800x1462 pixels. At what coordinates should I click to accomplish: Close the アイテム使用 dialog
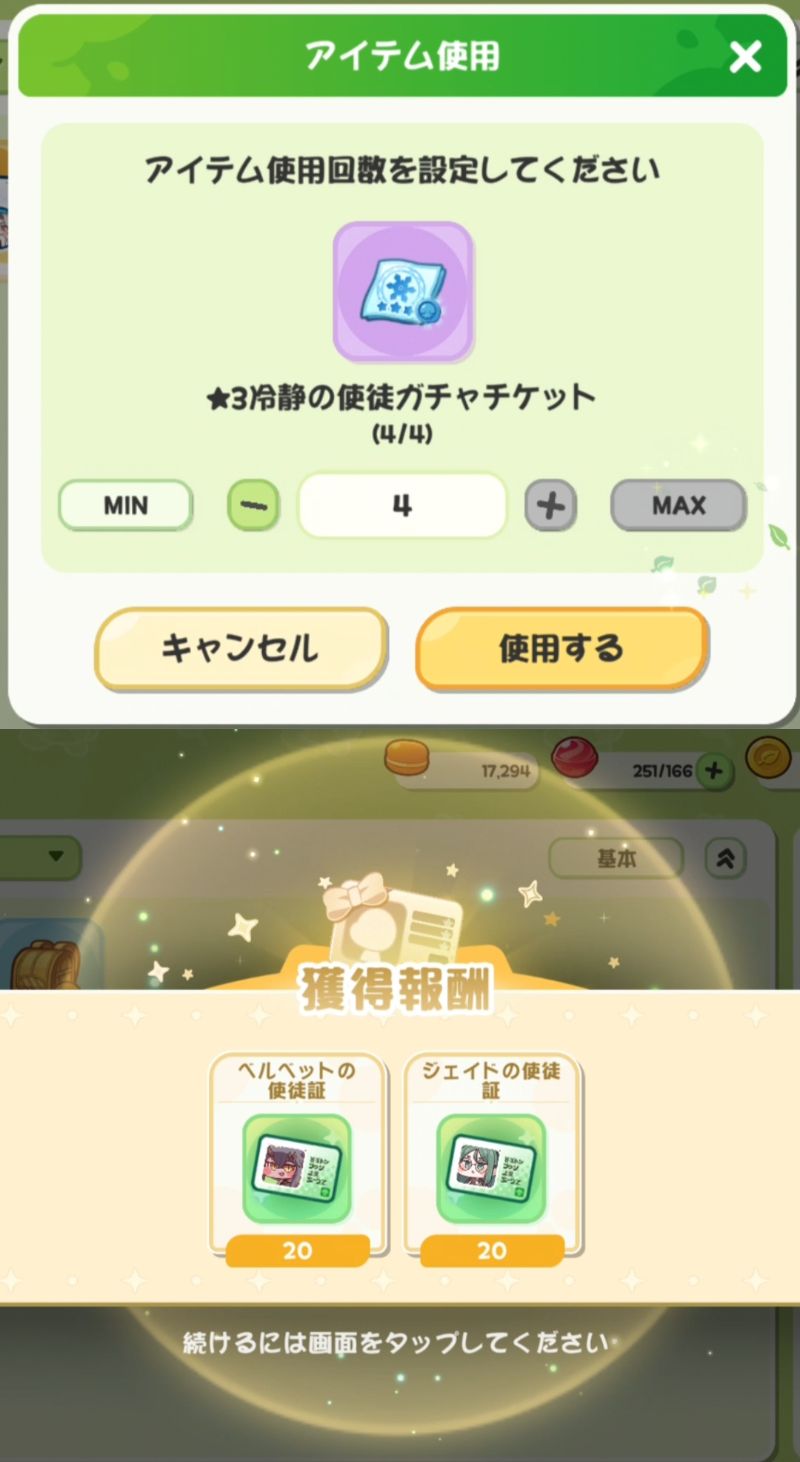tap(745, 57)
